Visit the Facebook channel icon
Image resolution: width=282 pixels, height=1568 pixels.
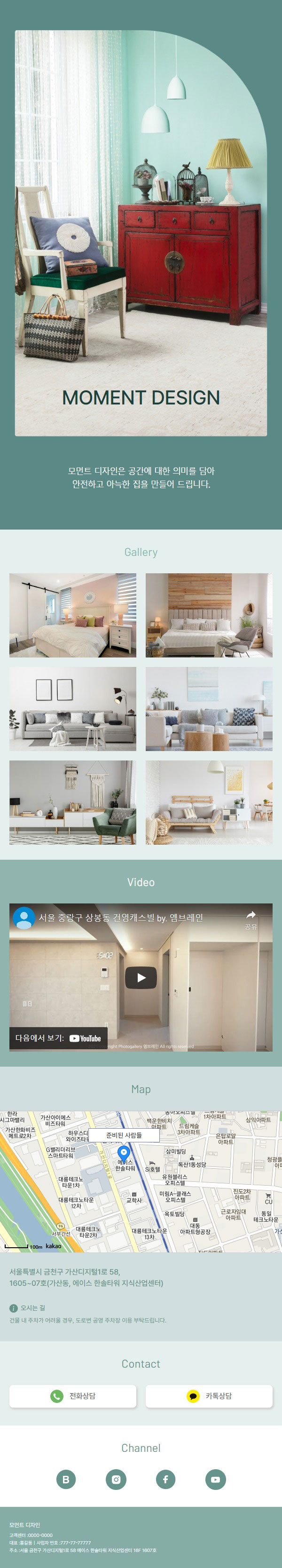coord(165,1479)
